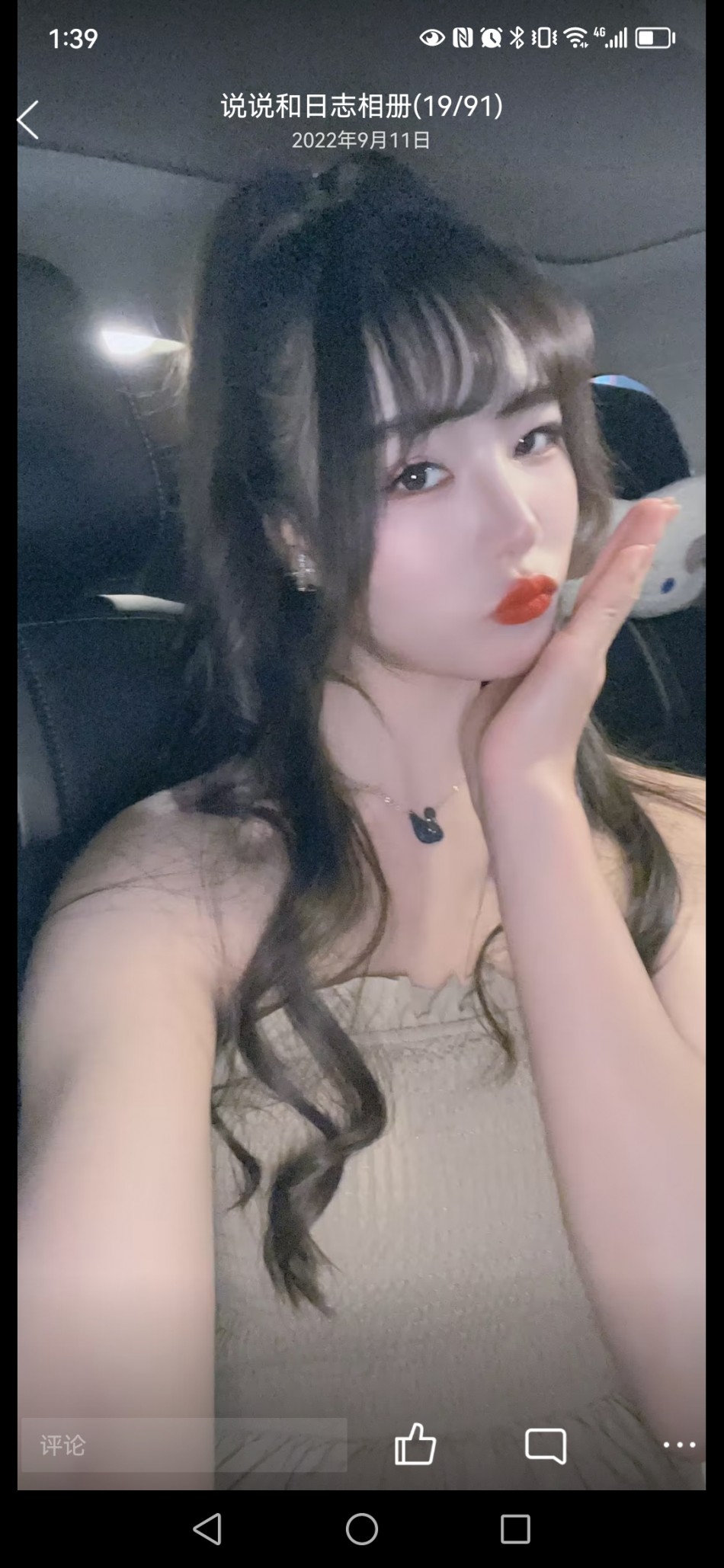
Task: Tap the system home button
Action: click(362, 1528)
